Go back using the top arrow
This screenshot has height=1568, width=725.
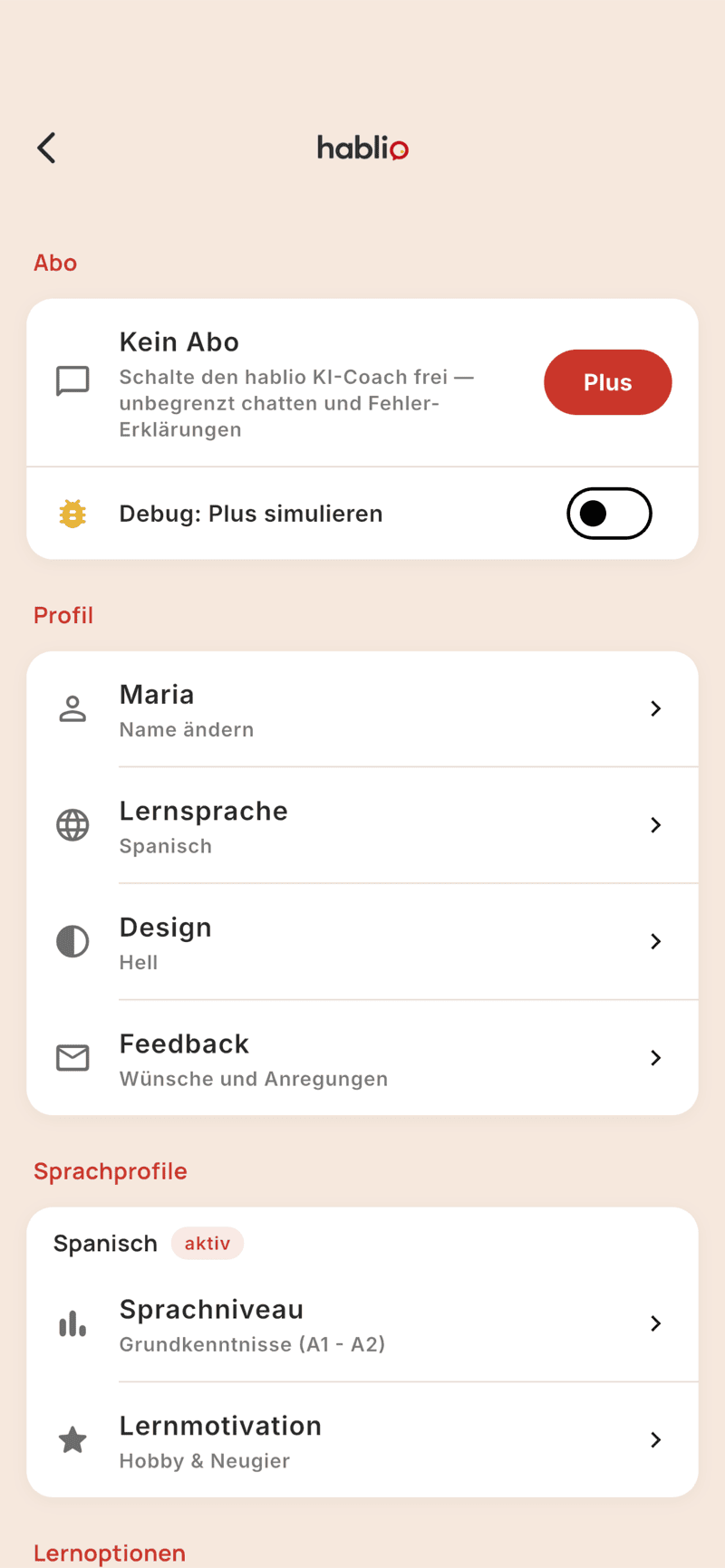click(47, 148)
